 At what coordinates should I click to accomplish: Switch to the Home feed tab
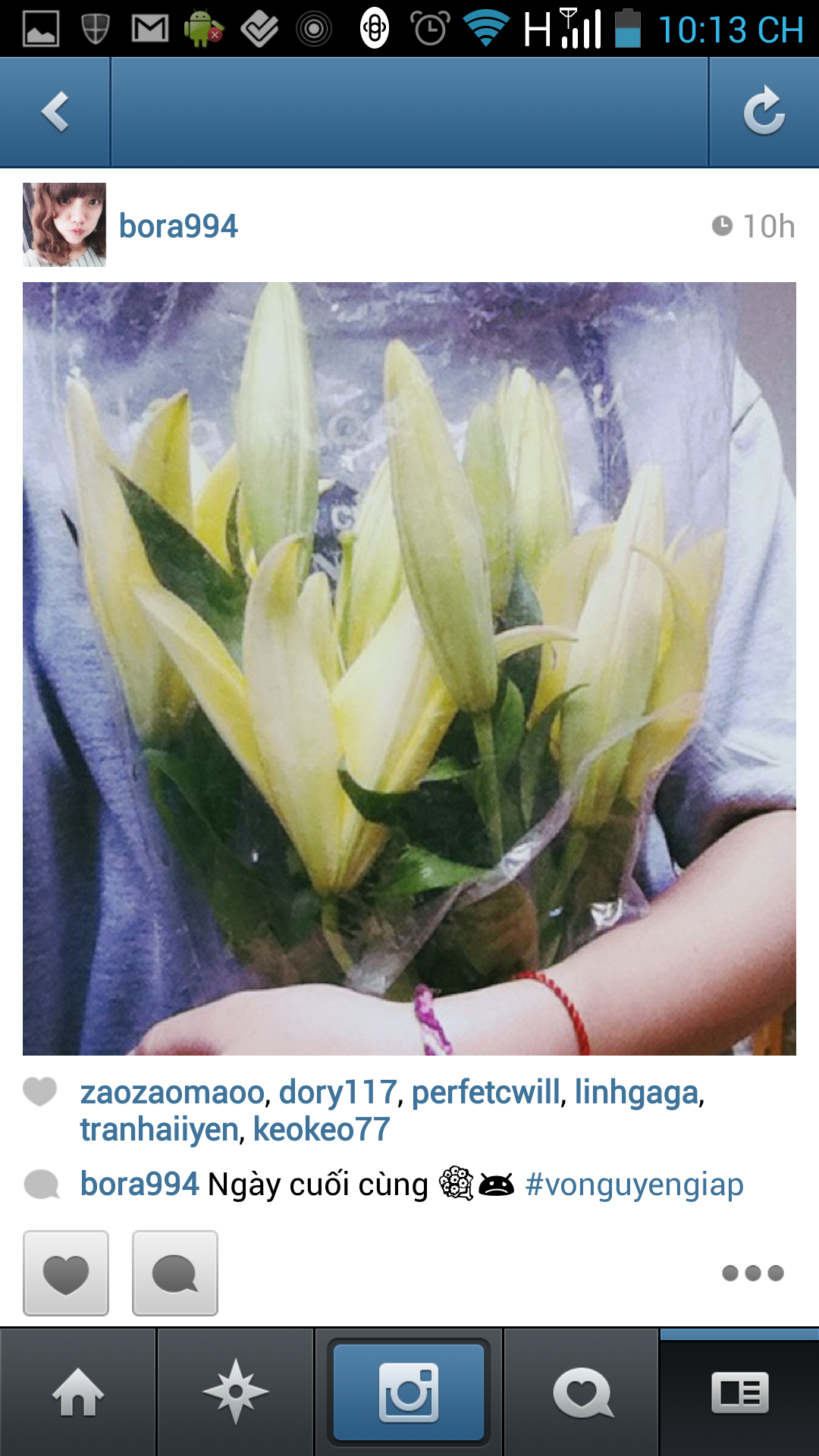coord(78,1392)
